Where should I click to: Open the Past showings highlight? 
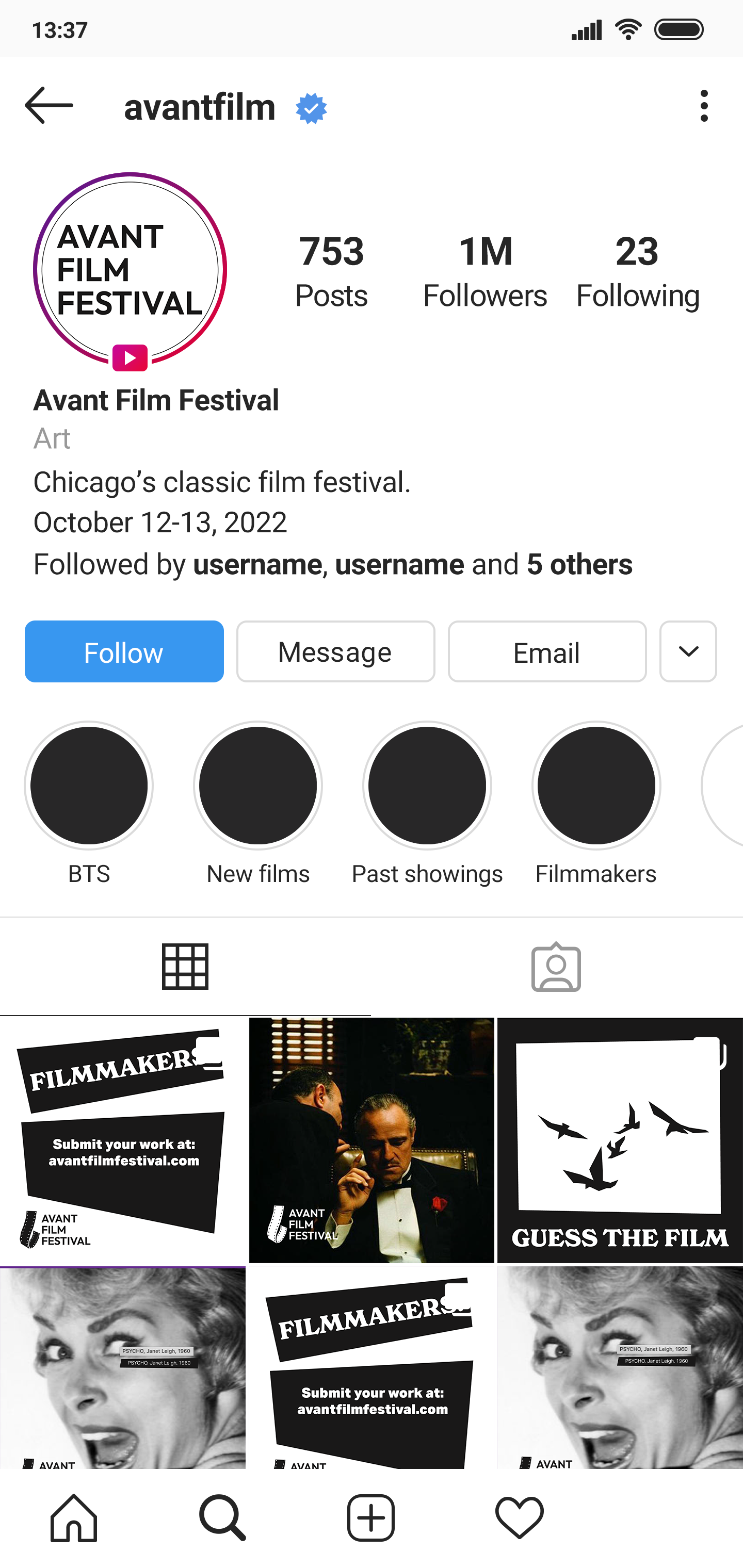427,786
